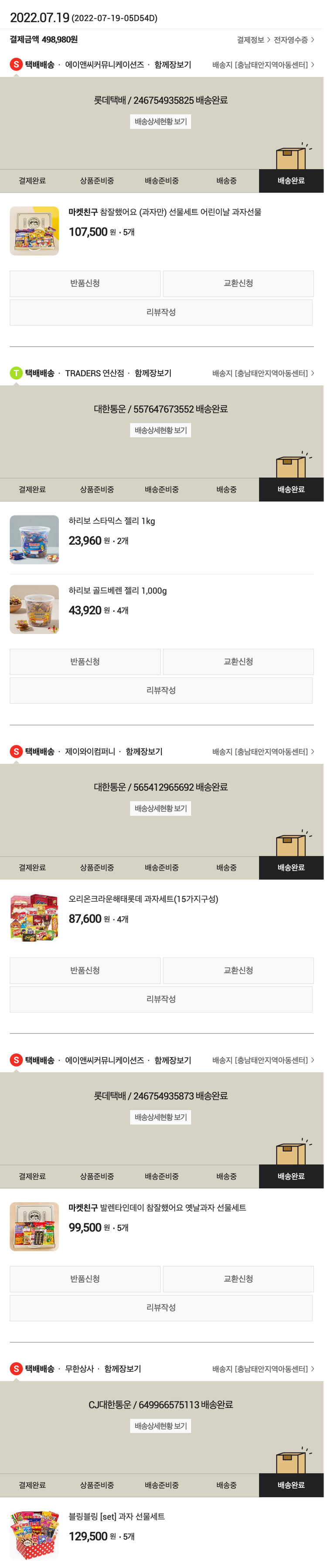Viewport: 327px width, 1568px height.
Task: Open 함께장보기 for 제이와이컴퍼니
Action: click(x=144, y=752)
